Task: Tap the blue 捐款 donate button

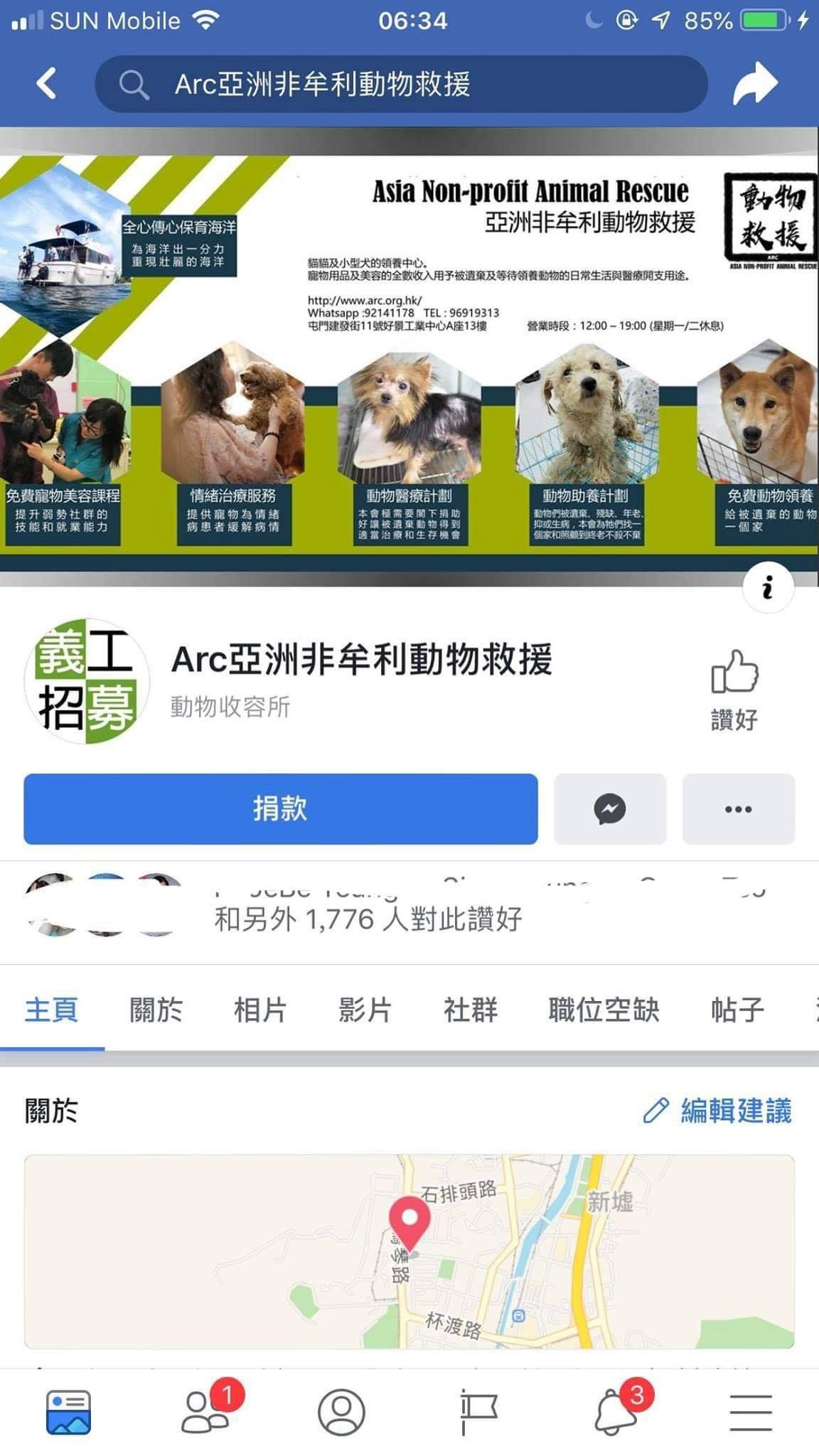Action: pos(280,809)
